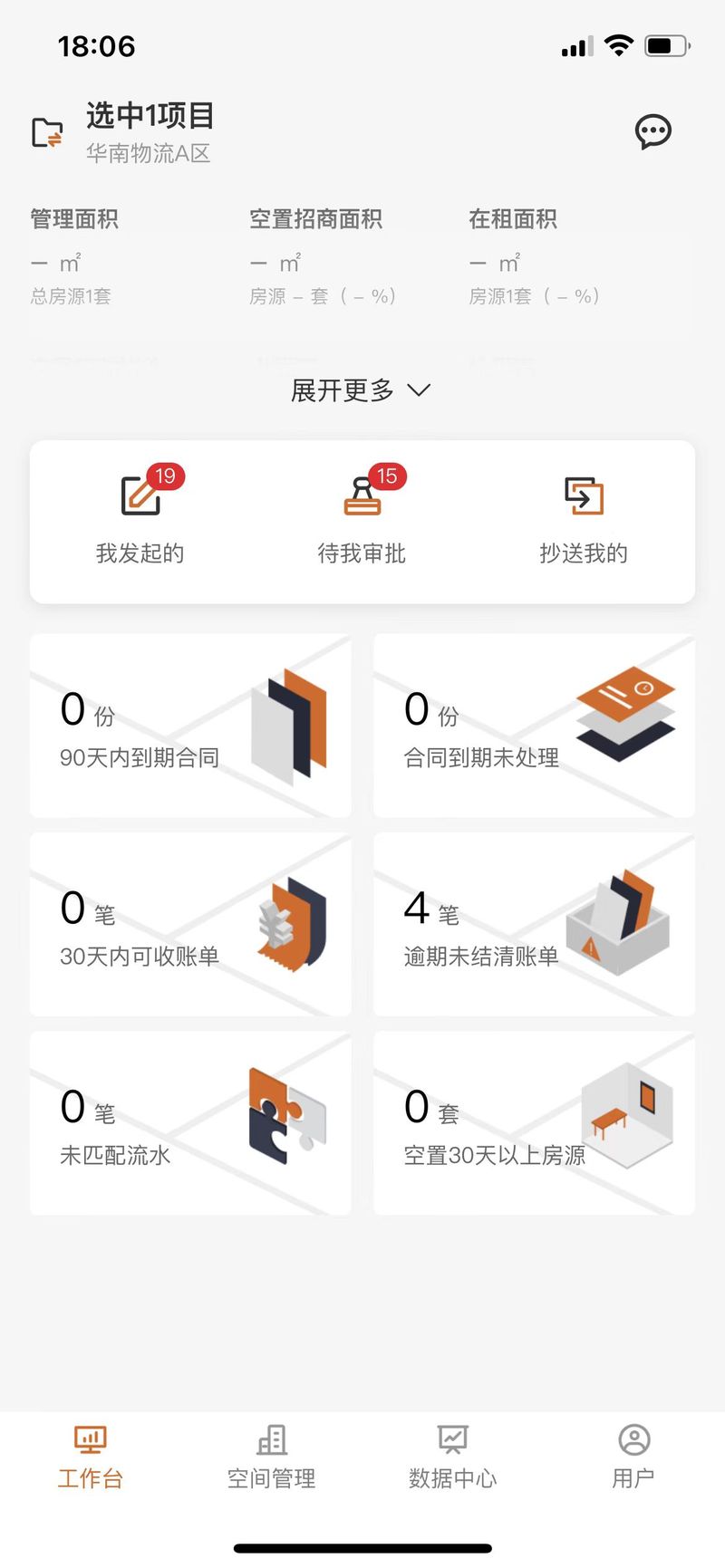This screenshot has height=1568, width=725.
Task: Open the 空置30天以上房源 card
Action: tap(534, 1123)
